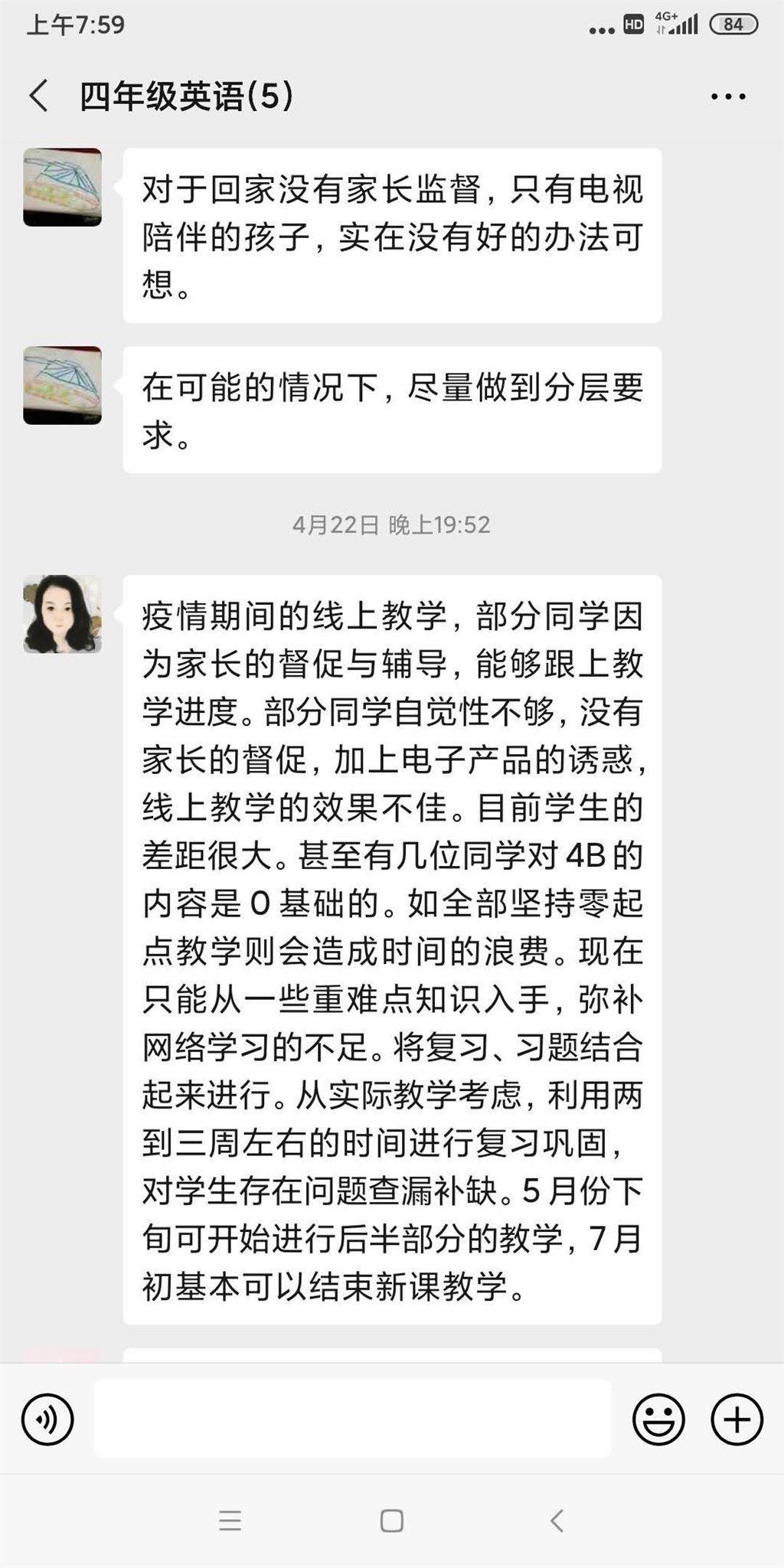Viewport: 784px width, 1568px height.
Task: Open recent apps from system bar
Action: [230, 1520]
